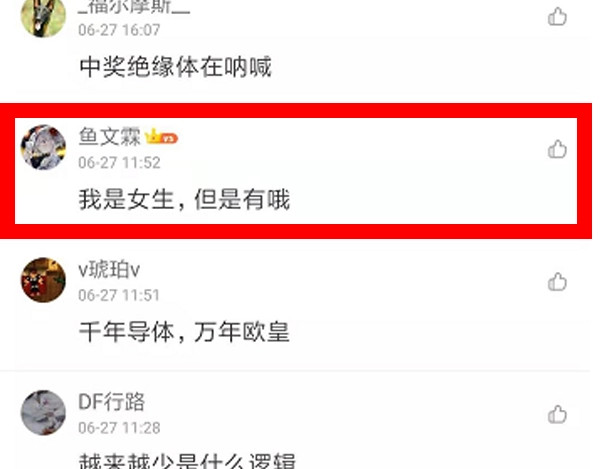Like 鱼文霖's comment
Image resolution: width=600 pixels, height=469 pixels.
click(558, 150)
